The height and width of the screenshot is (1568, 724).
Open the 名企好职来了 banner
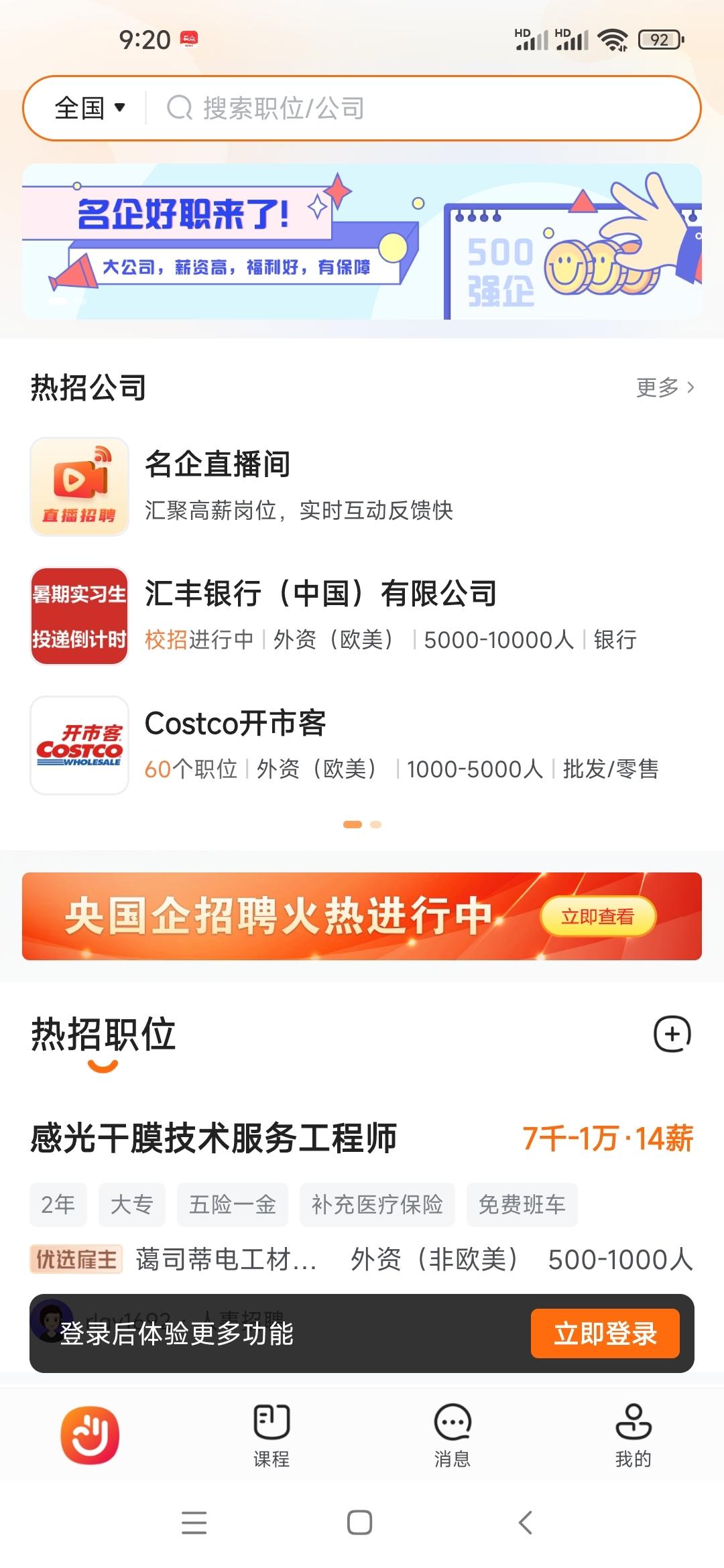pos(362,241)
